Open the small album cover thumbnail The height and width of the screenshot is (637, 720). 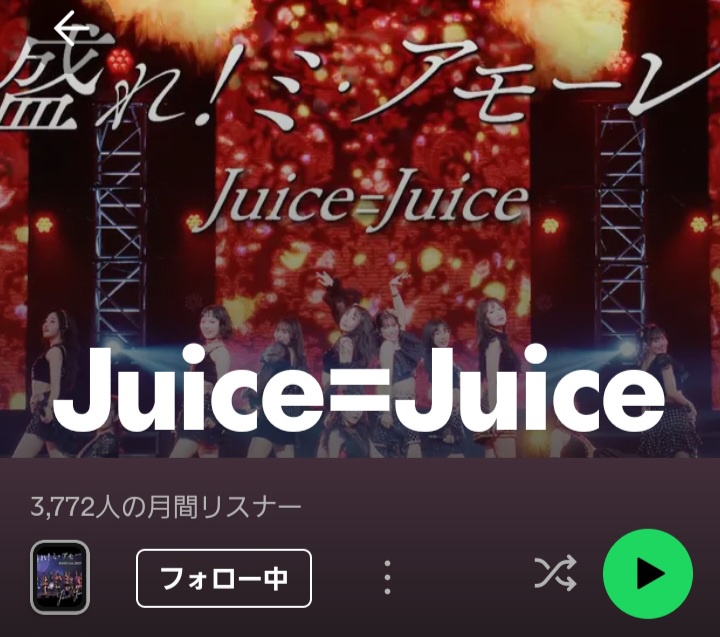pos(60,577)
